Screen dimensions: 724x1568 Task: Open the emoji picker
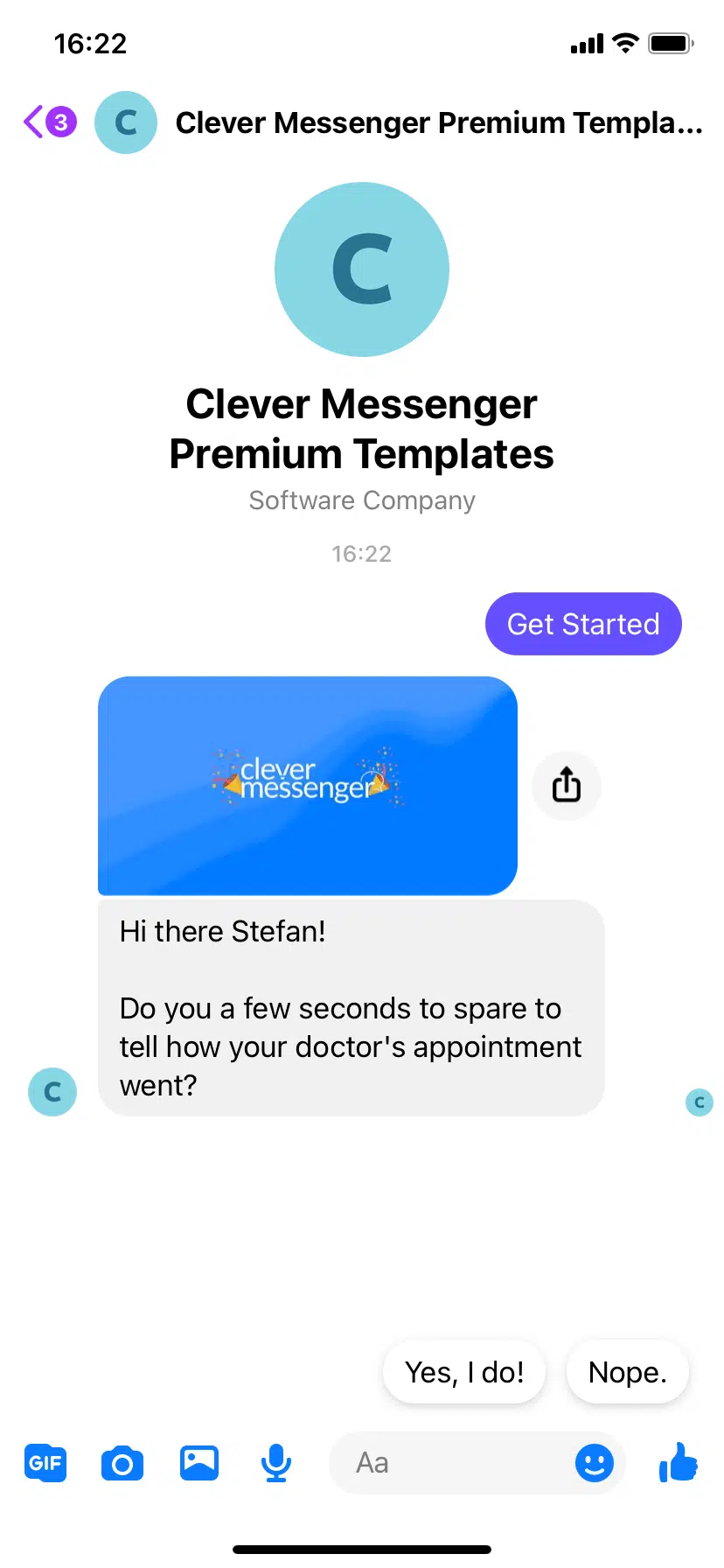[595, 1462]
